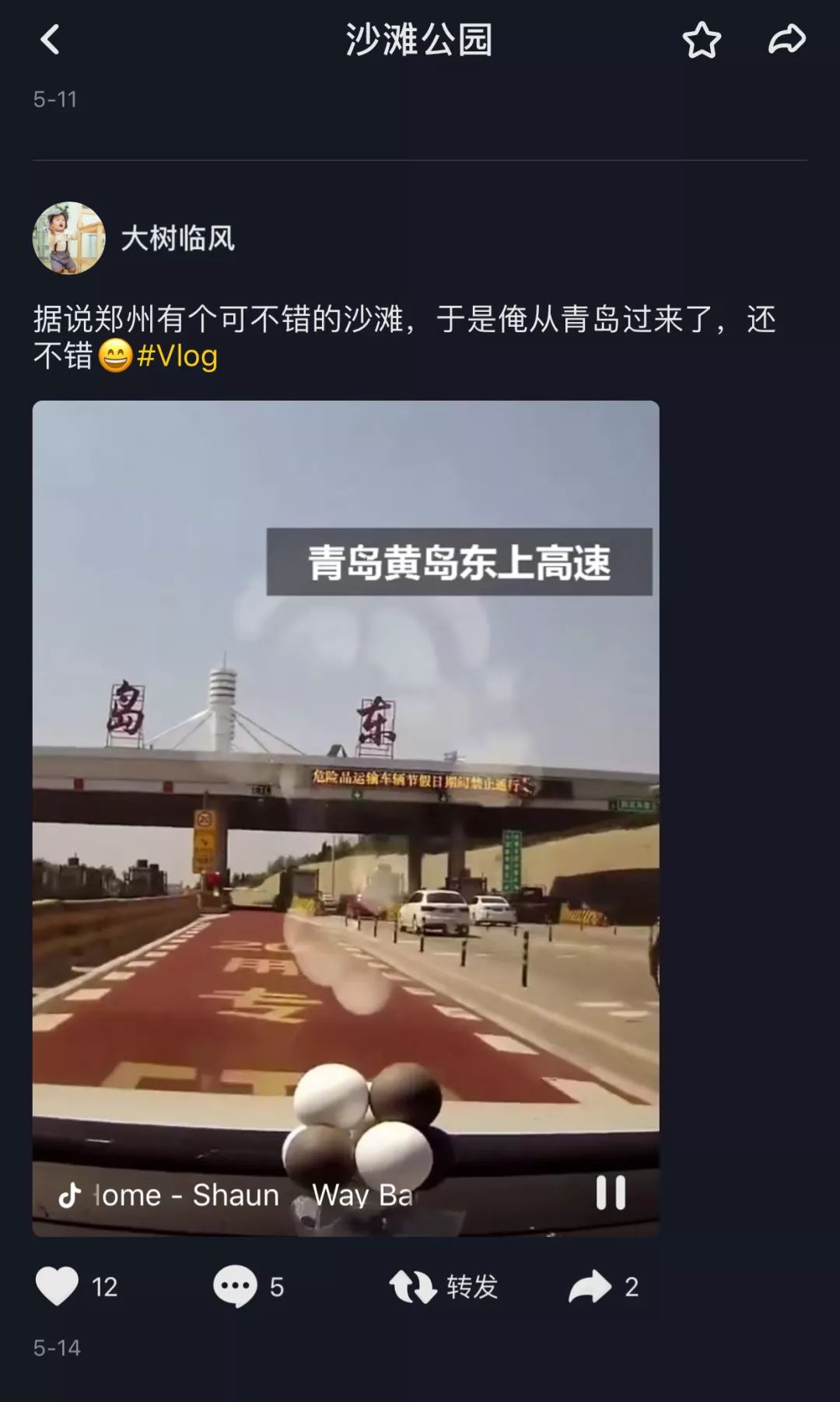Open the 大树临风 username

[x=178, y=238]
